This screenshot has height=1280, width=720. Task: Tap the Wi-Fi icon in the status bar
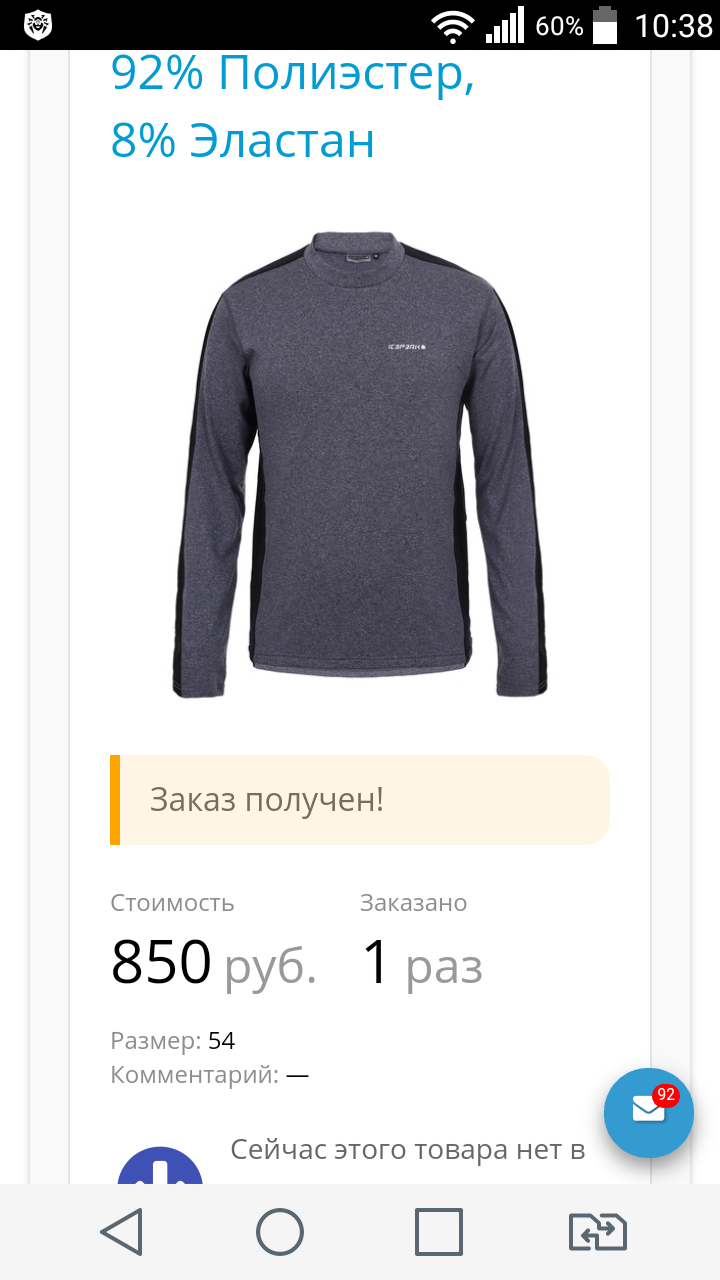tap(451, 25)
